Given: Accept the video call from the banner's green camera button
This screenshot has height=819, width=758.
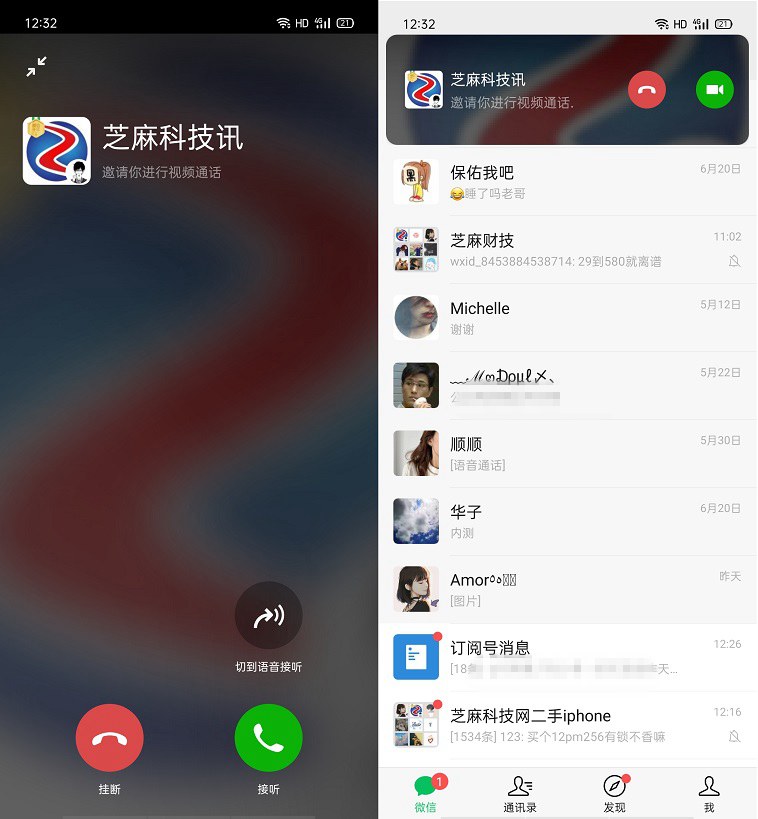Looking at the screenshot, I should pos(714,90).
